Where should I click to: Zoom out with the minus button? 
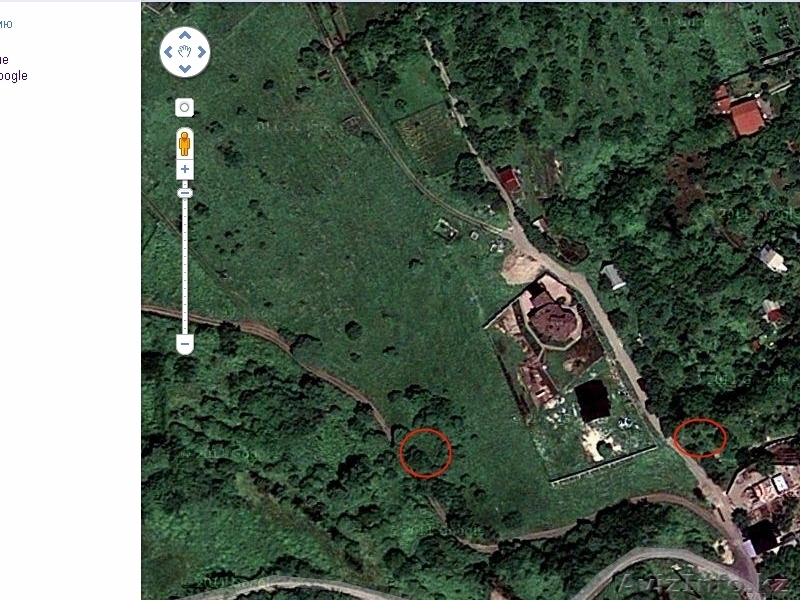pyautogui.click(x=184, y=345)
